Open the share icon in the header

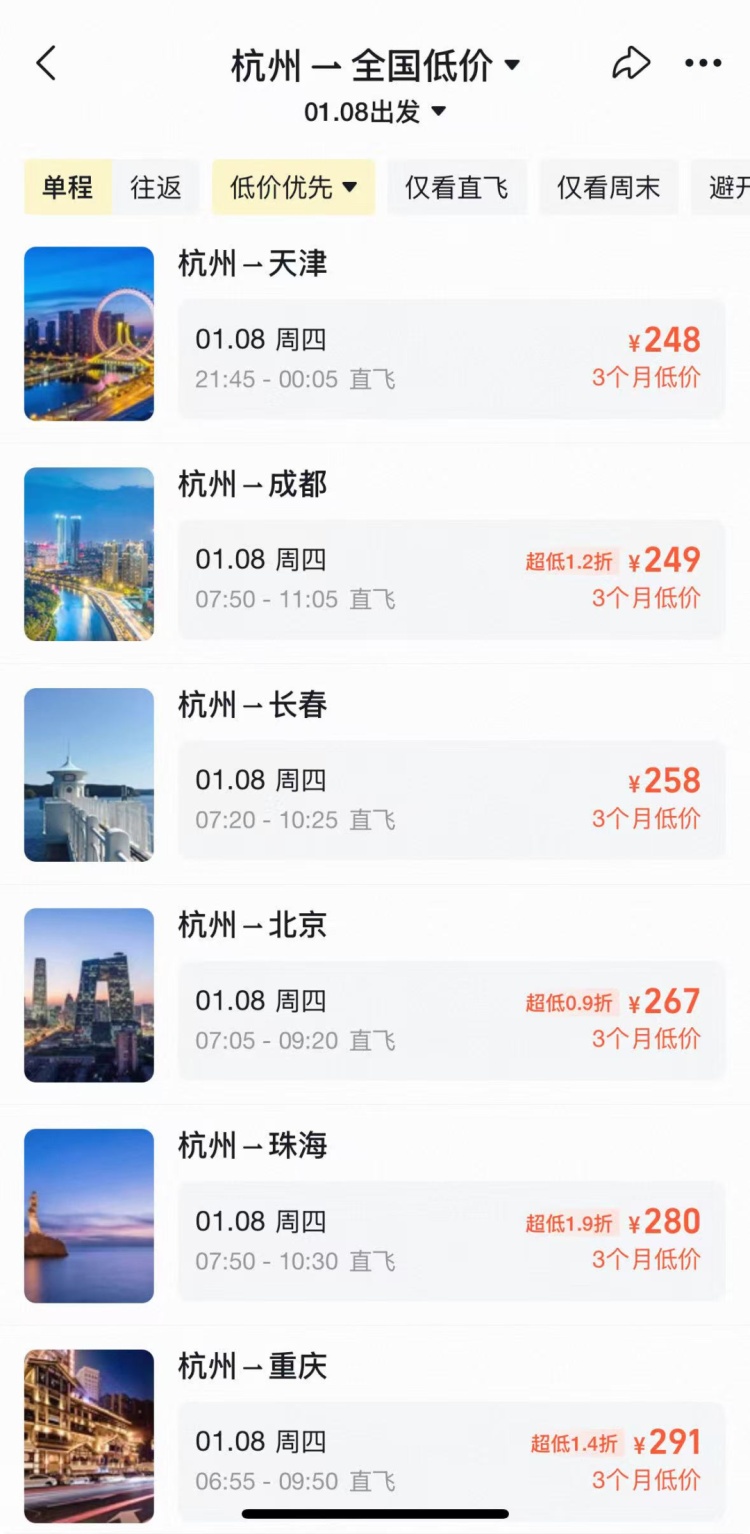pyautogui.click(x=630, y=62)
